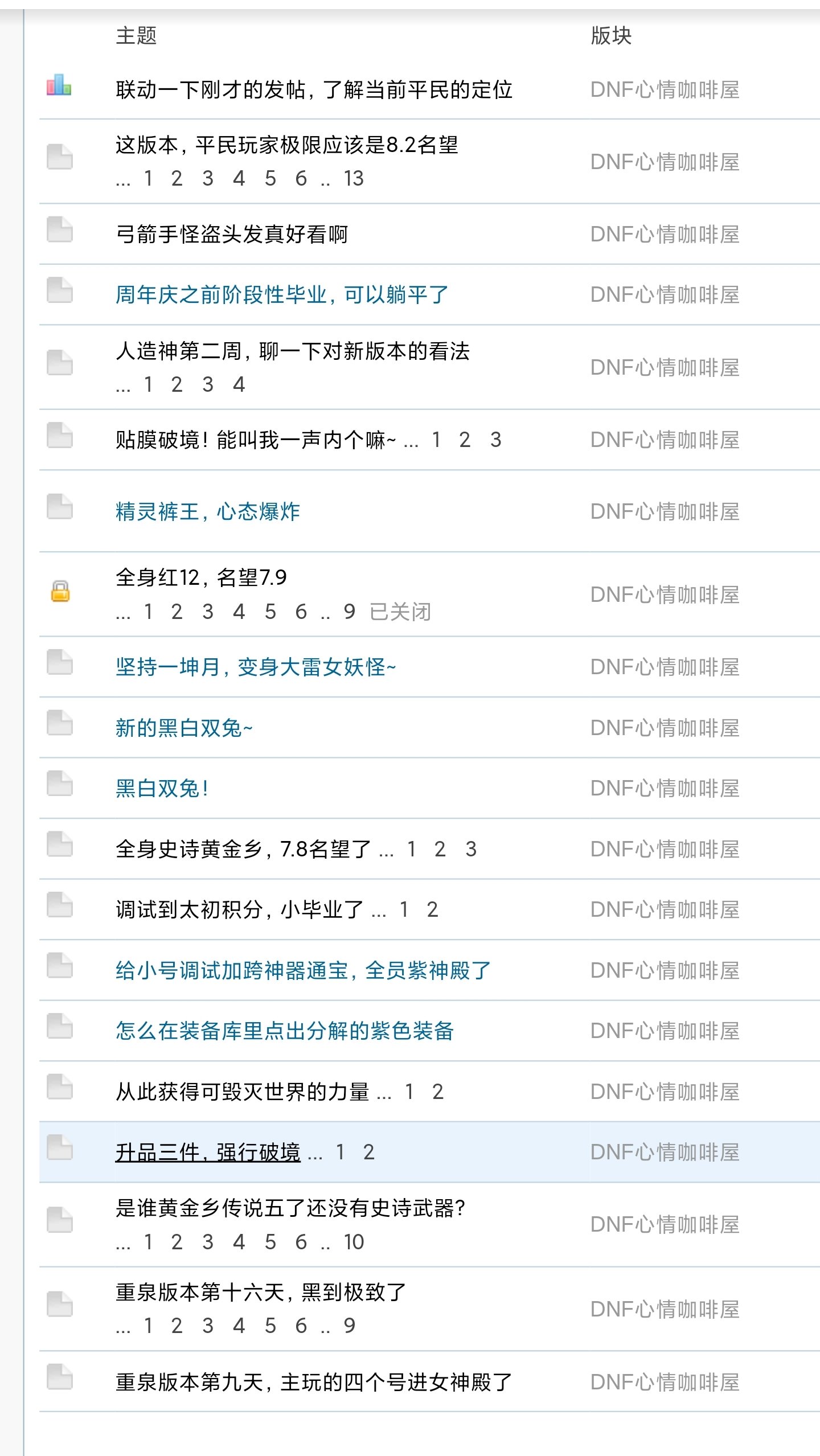Open thread 精灵裤王，心态爆炸
This screenshot has width=820, height=1456.
pyautogui.click(x=208, y=511)
